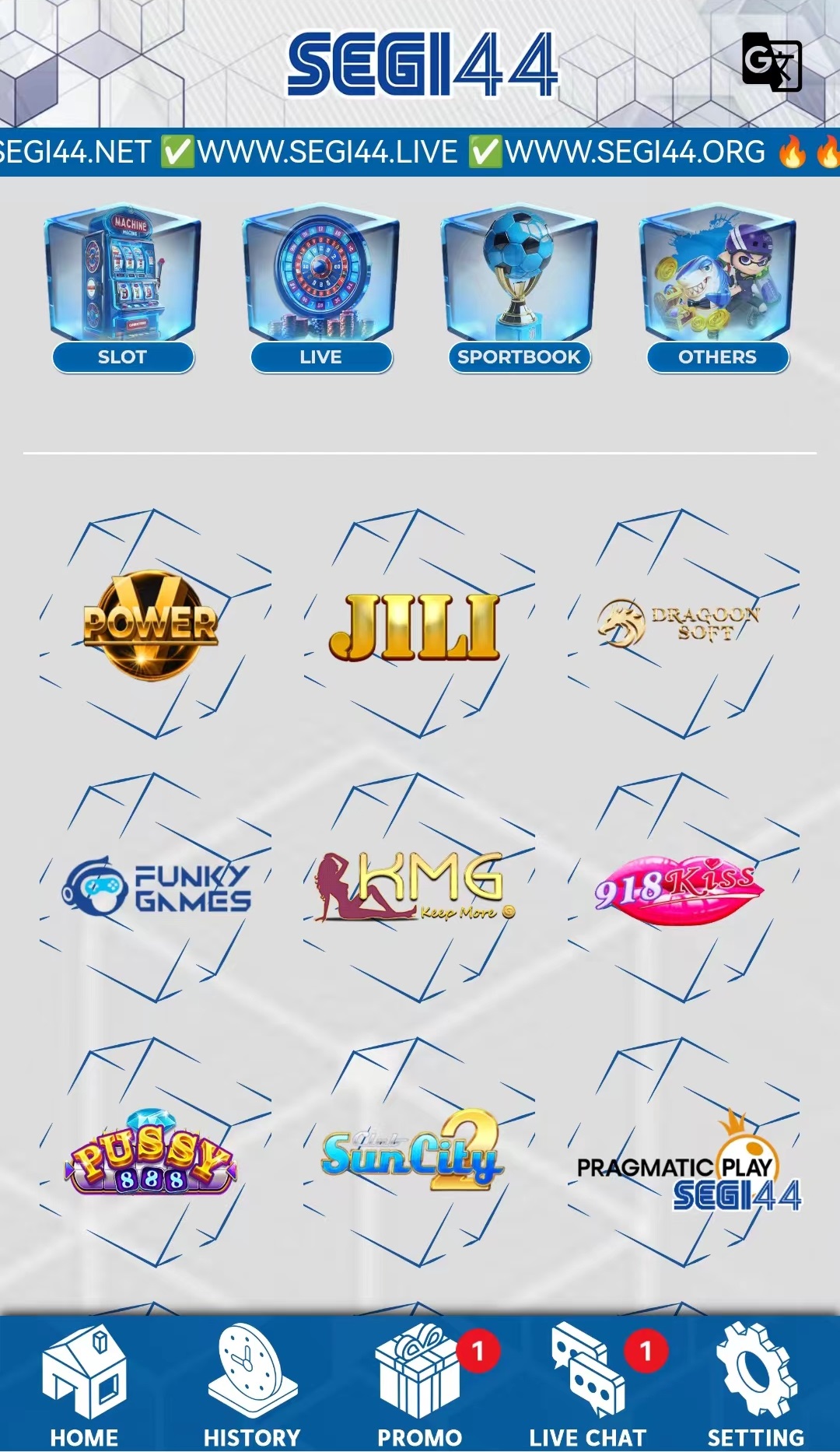Open the Dragoon Soft provider
This screenshot has height=1452, width=840.
(679, 623)
